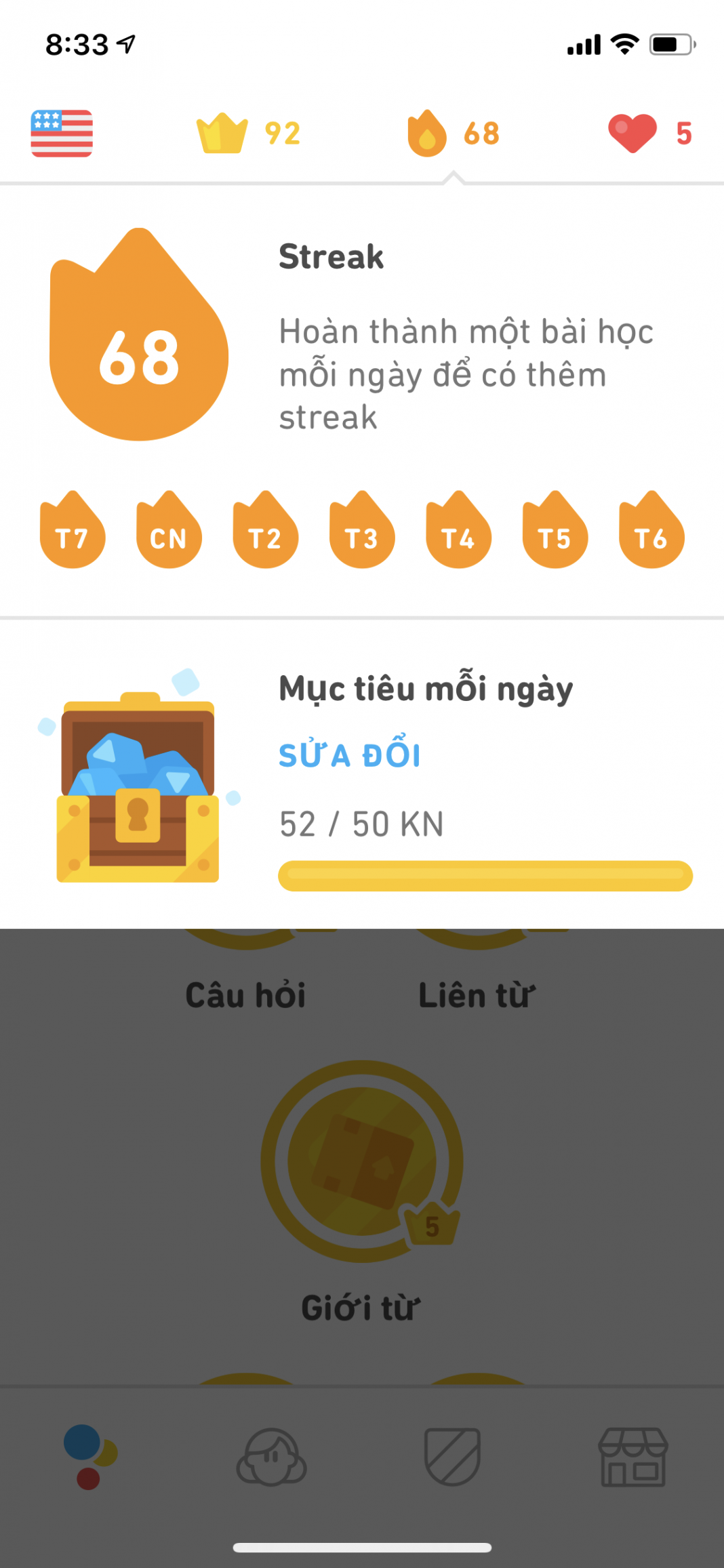
Task: Tap SỬA ĐỔI to edit daily goal
Action: pyautogui.click(x=350, y=755)
